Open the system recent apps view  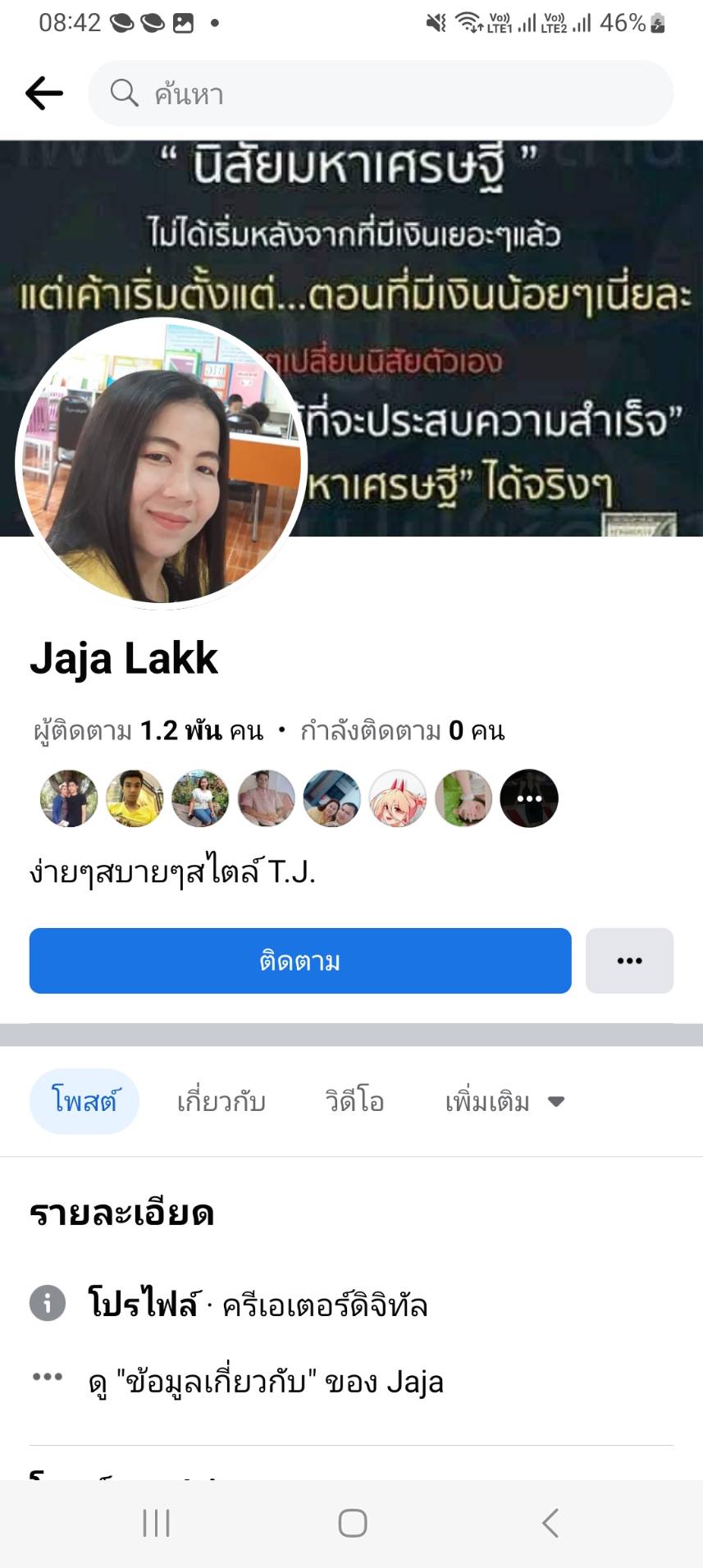[156, 1523]
